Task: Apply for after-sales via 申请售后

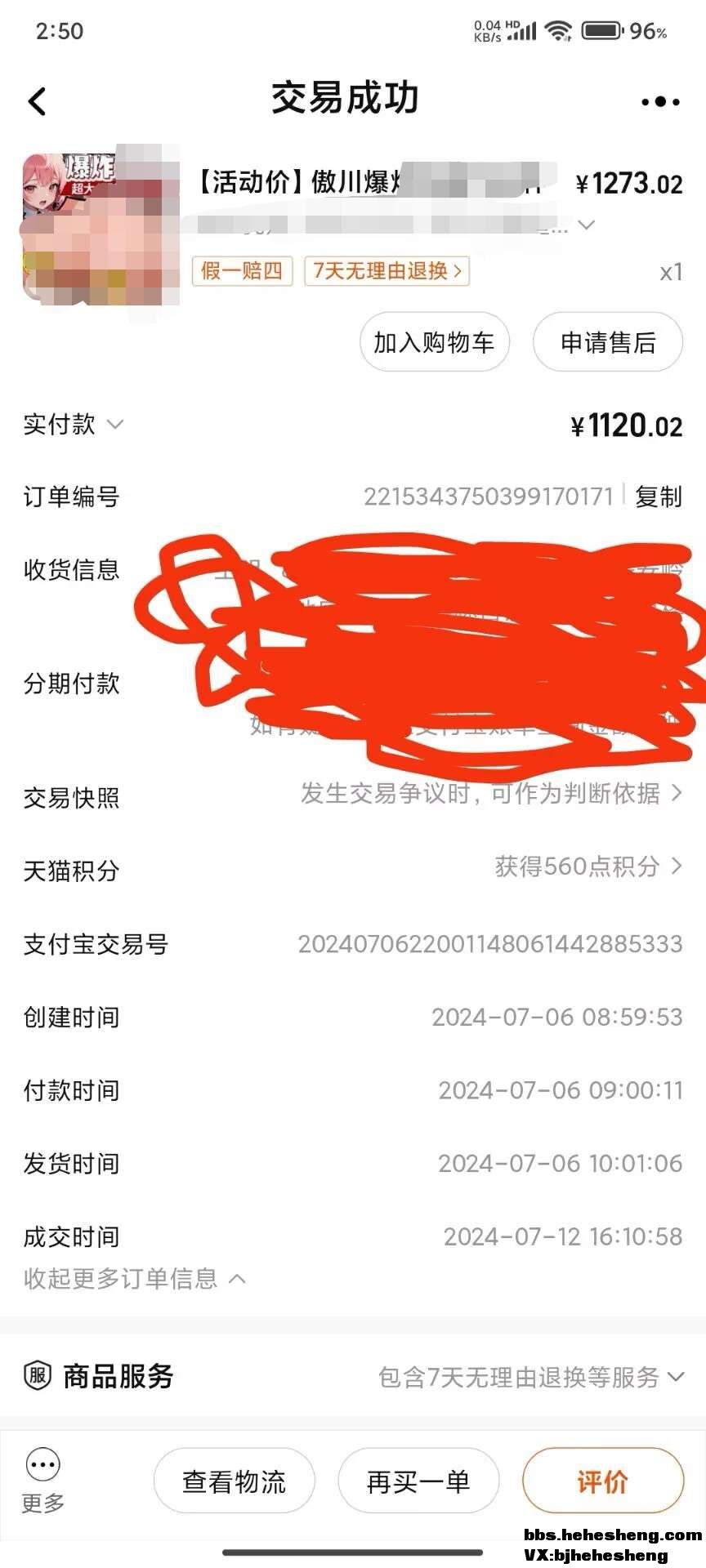Action: (607, 342)
